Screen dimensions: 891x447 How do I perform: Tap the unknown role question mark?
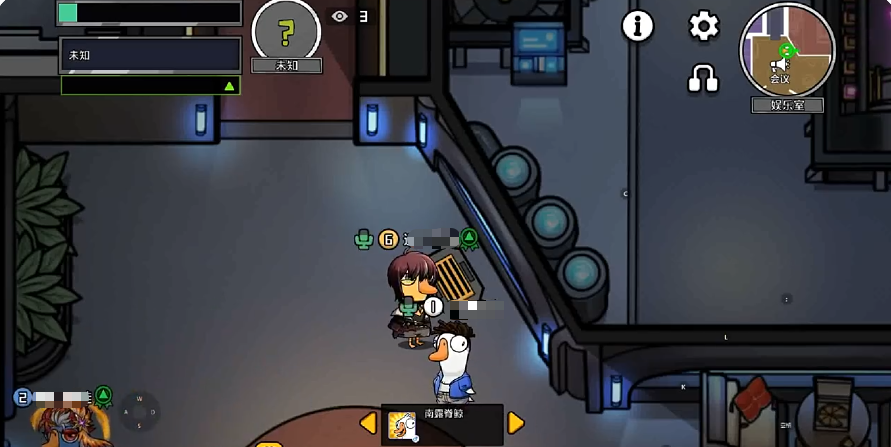click(286, 31)
